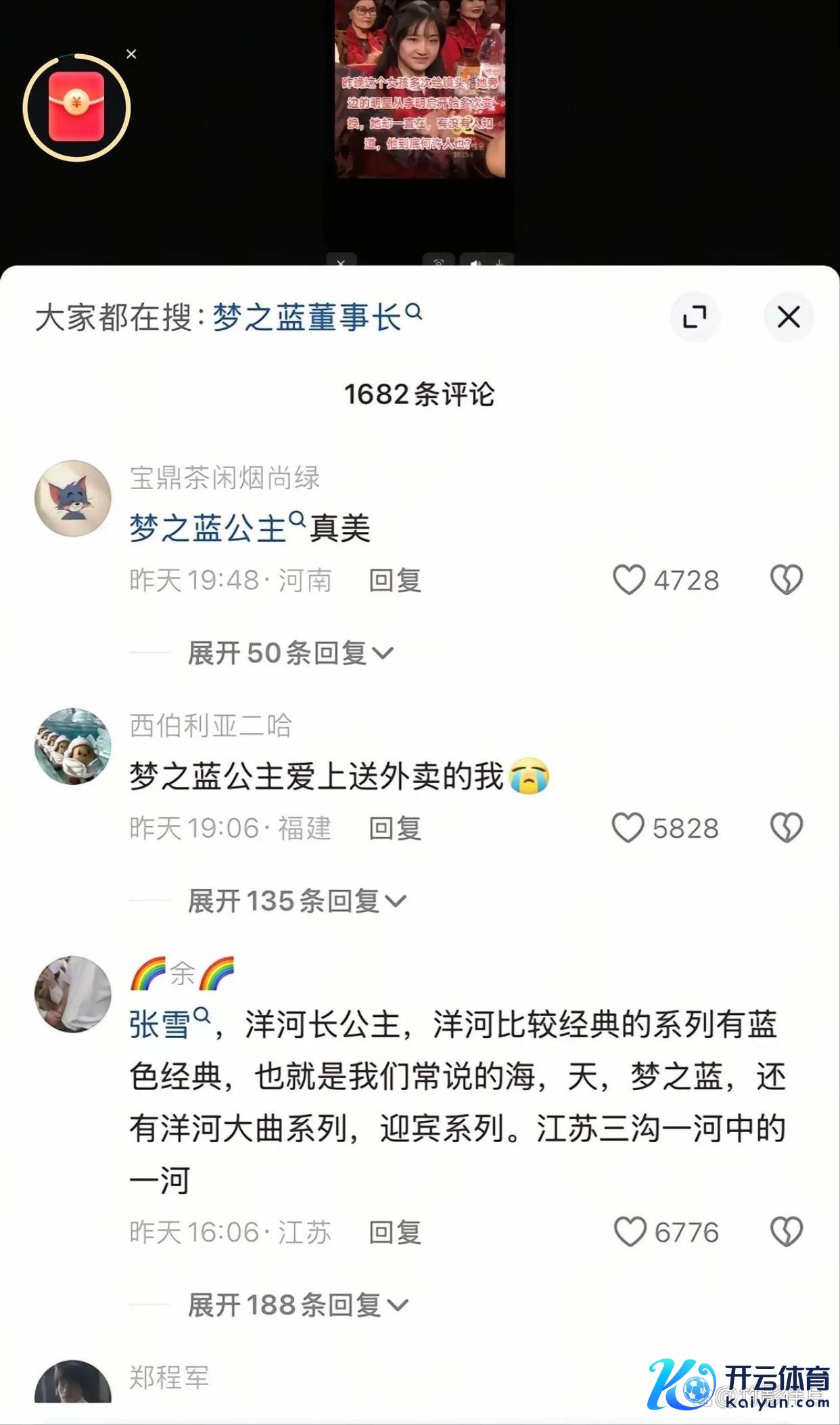Dislike the comment by 宝鼎茶闲烟尚绿
The width and height of the screenshot is (840, 1425).
click(x=786, y=580)
